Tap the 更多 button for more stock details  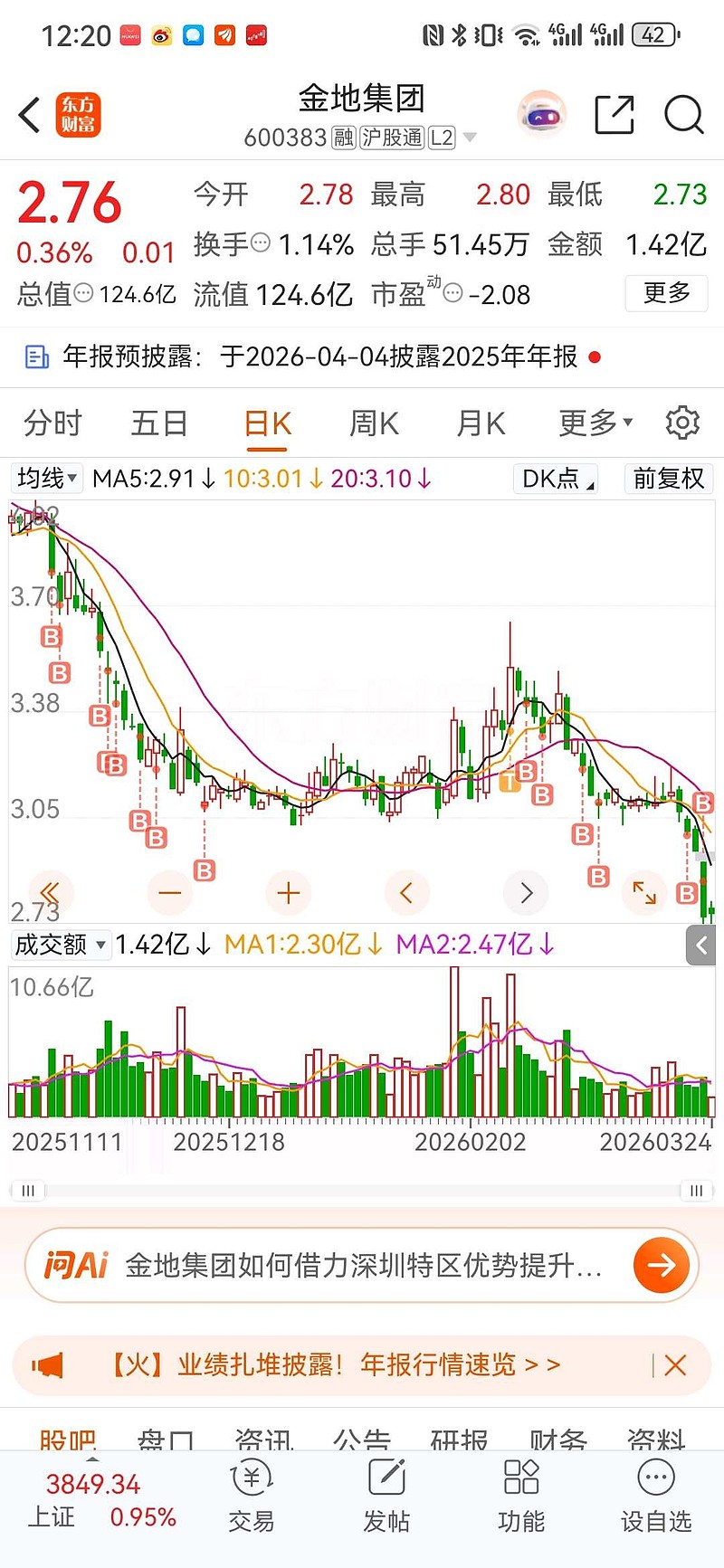pyautogui.click(x=666, y=294)
